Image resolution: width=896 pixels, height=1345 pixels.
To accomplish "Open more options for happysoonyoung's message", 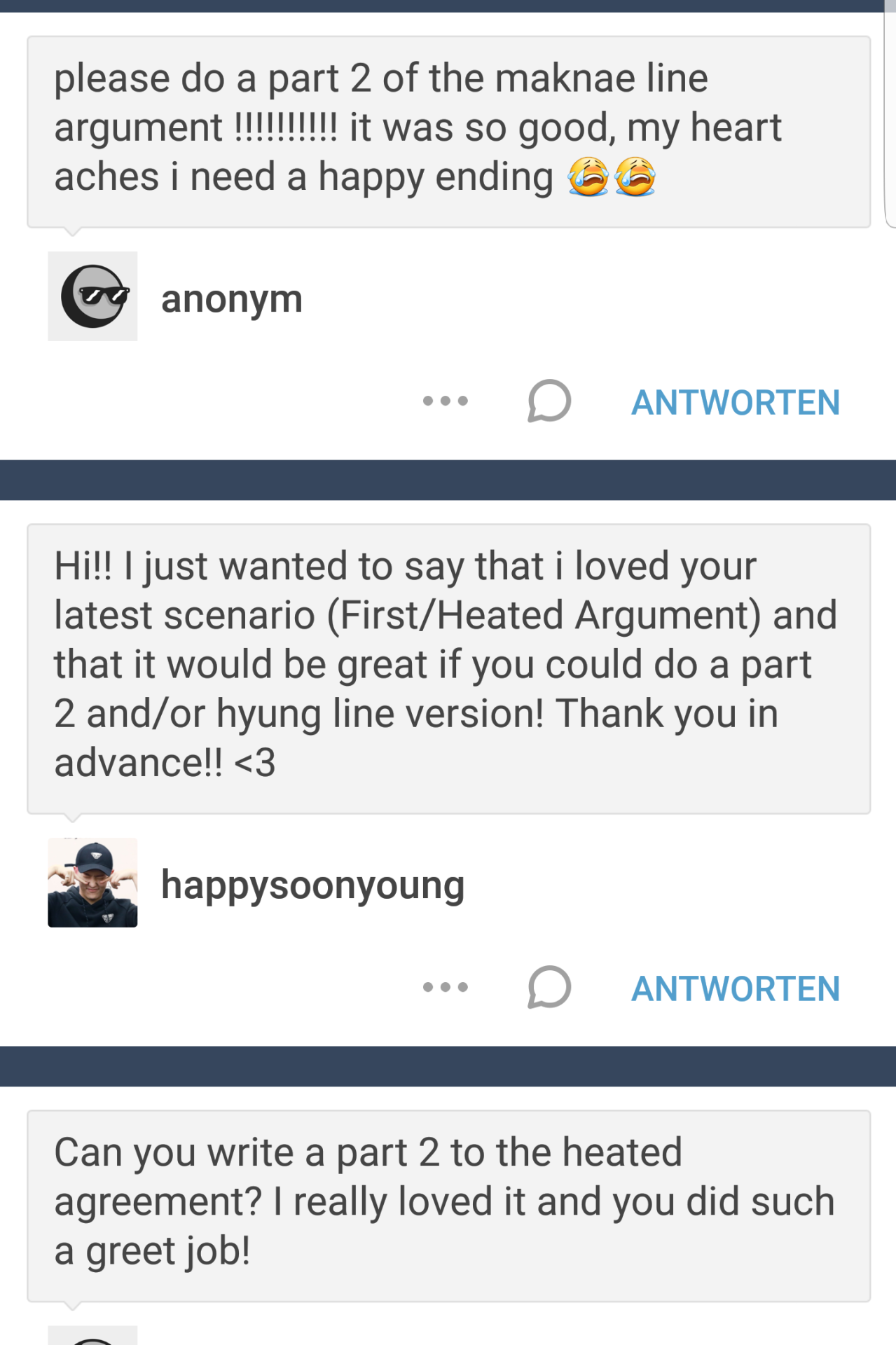I will [x=446, y=988].
